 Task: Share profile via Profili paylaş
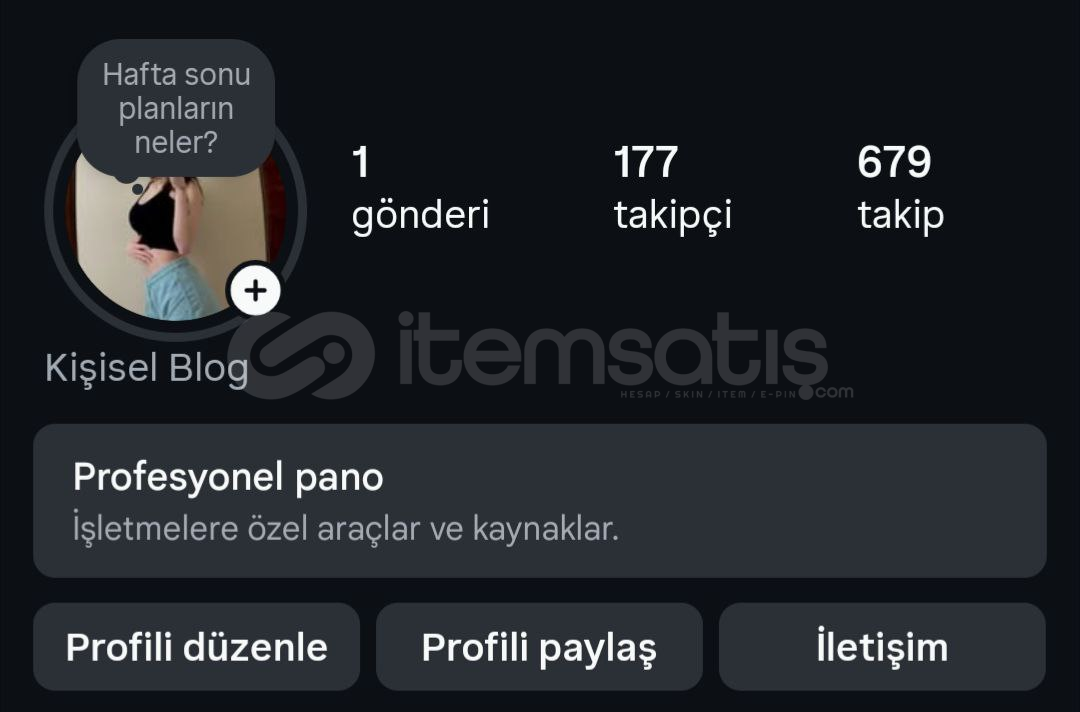(x=539, y=647)
